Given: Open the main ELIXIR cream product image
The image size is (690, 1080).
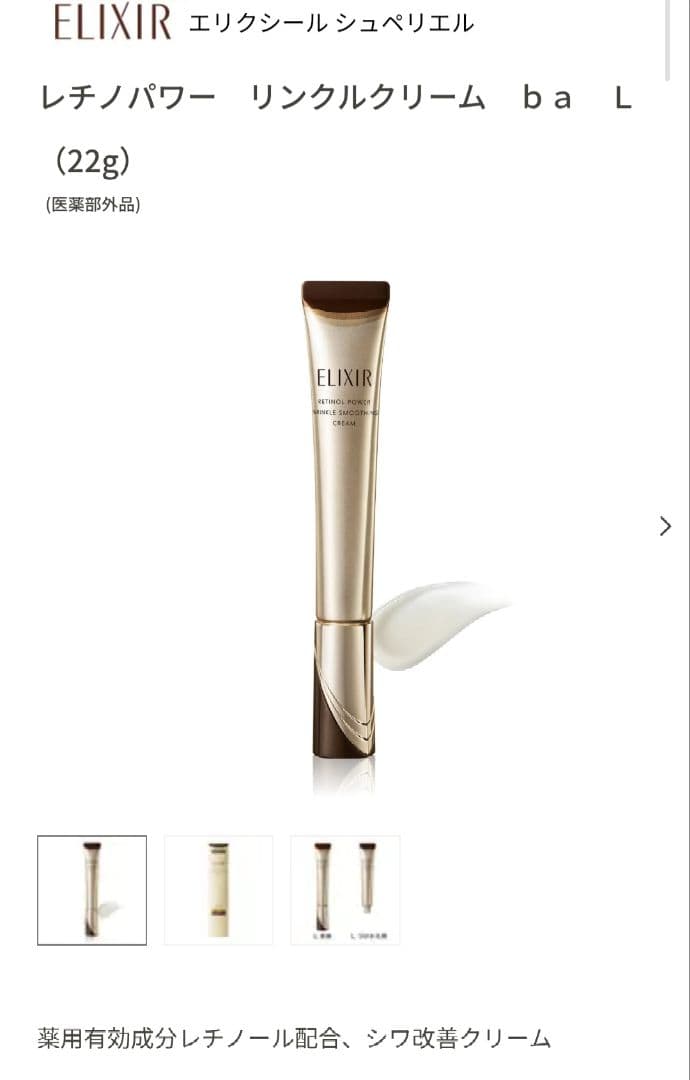Looking at the screenshot, I should pyautogui.click(x=345, y=520).
